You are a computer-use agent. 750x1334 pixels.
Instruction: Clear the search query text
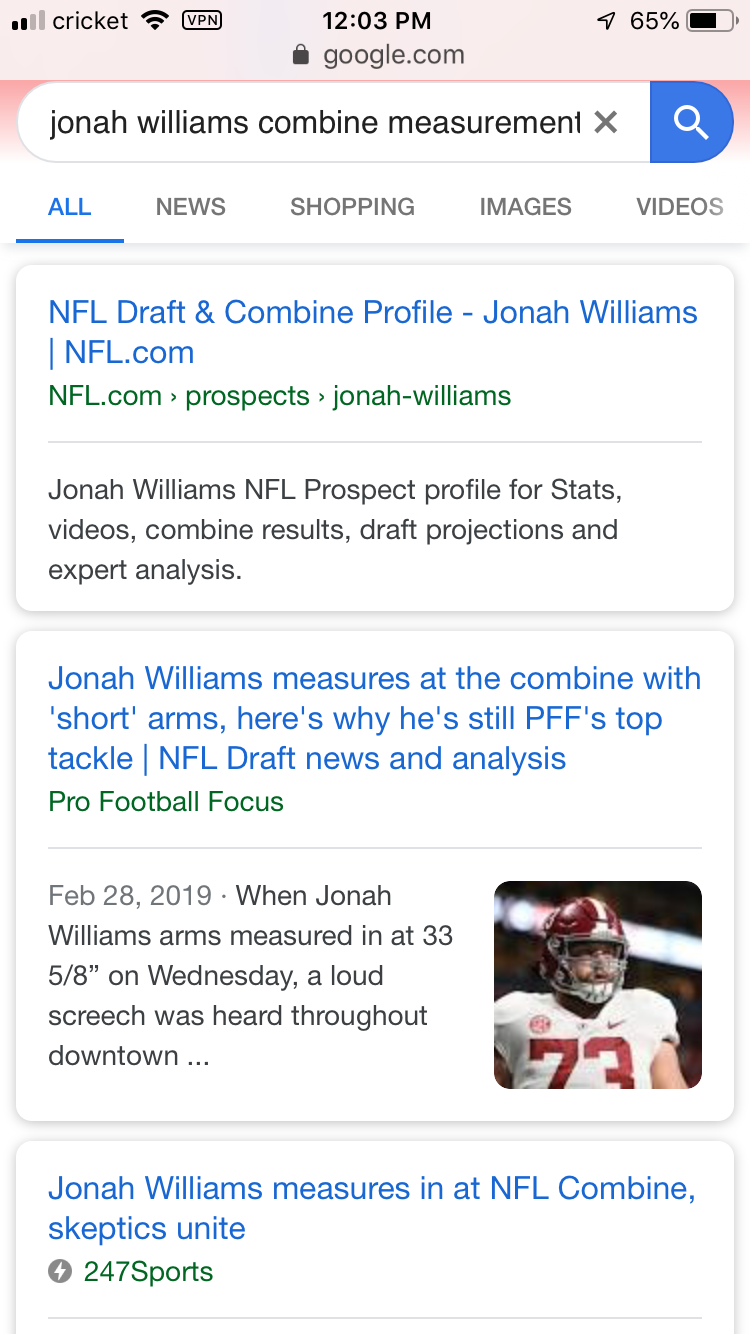tap(606, 122)
